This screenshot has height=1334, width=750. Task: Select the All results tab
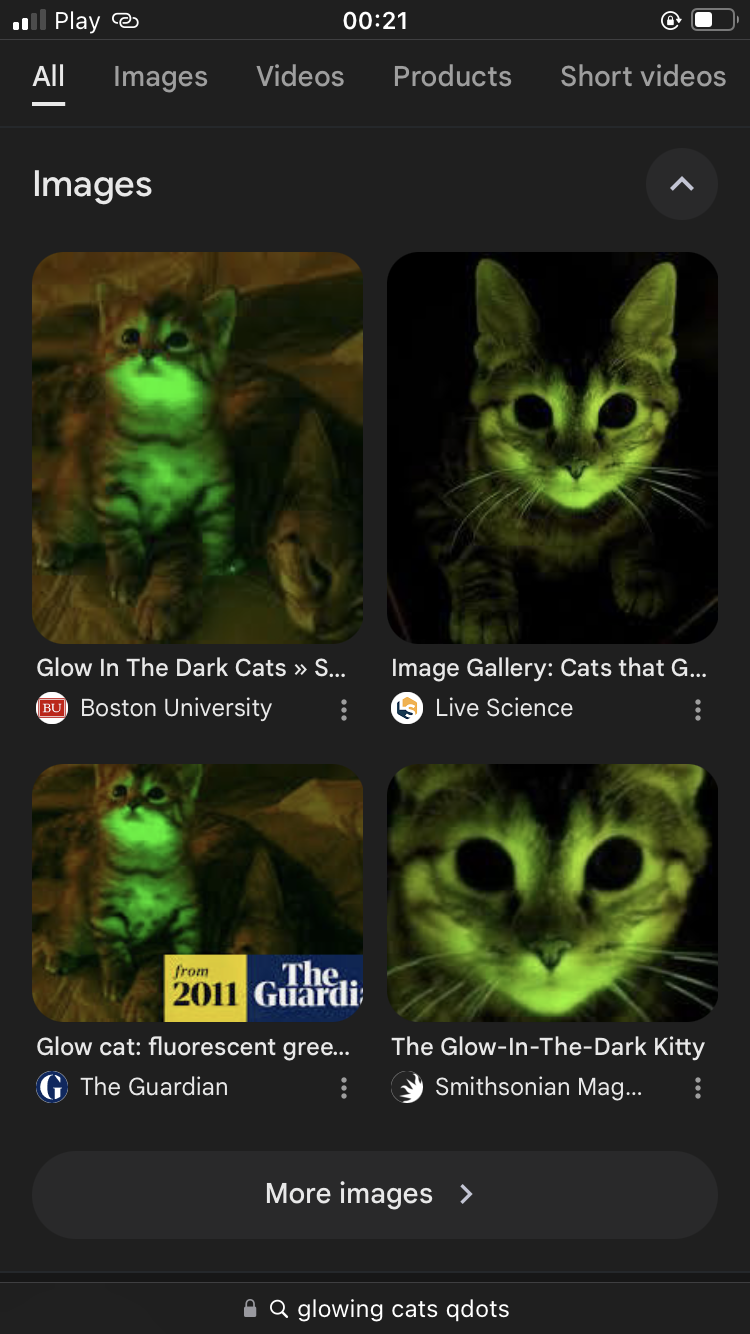point(48,77)
